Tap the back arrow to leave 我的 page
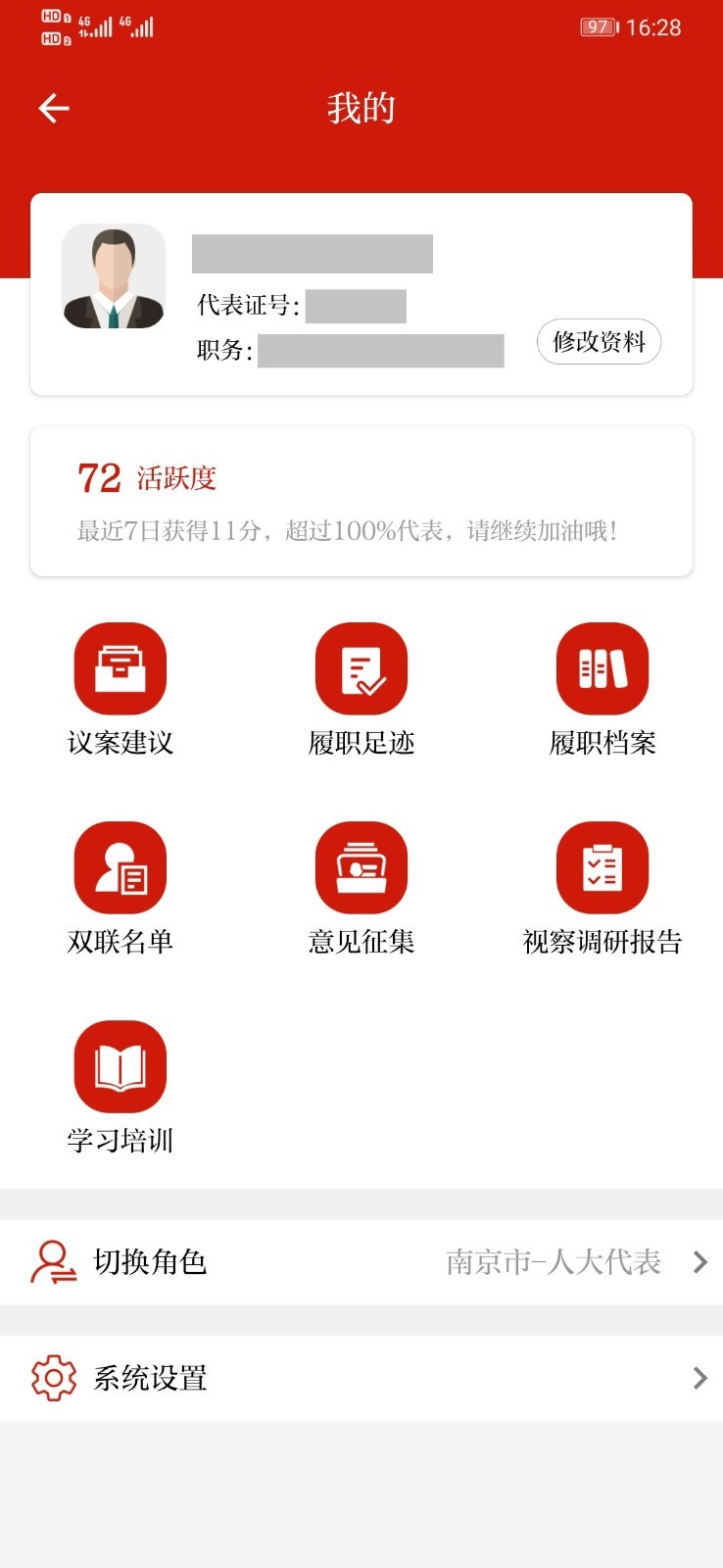 point(52,108)
